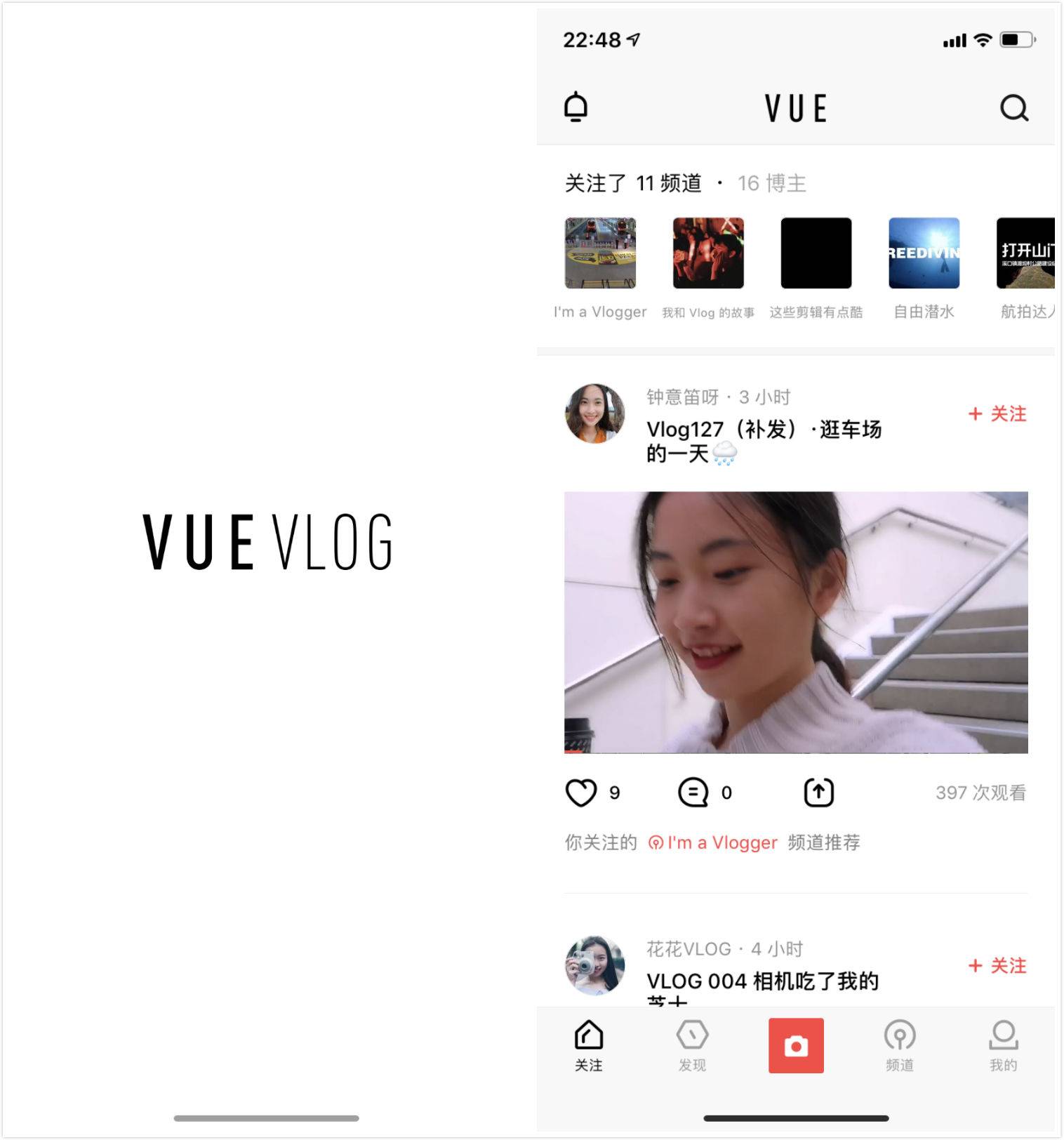Open the 这些剪辑有点酷 channel
Image resolution: width=1064 pixels, height=1140 pixels.
(x=816, y=253)
